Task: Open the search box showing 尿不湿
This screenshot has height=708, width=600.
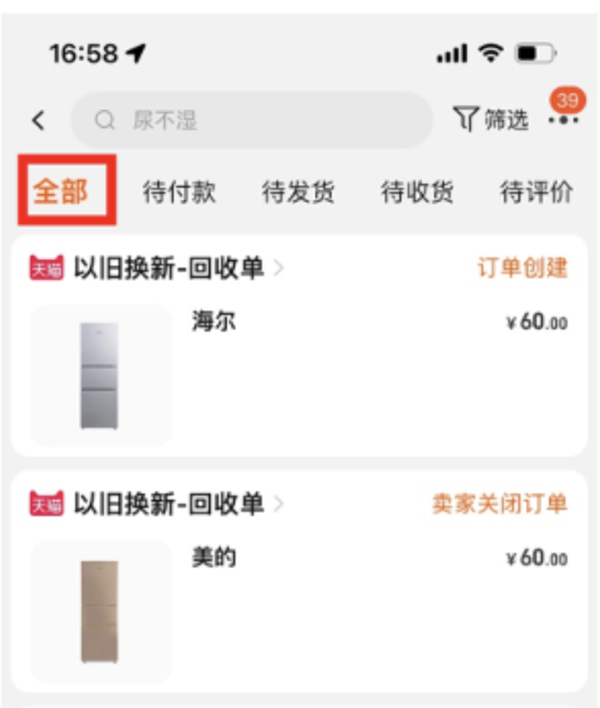Action: pyautogui.click(x=250, y=121)
